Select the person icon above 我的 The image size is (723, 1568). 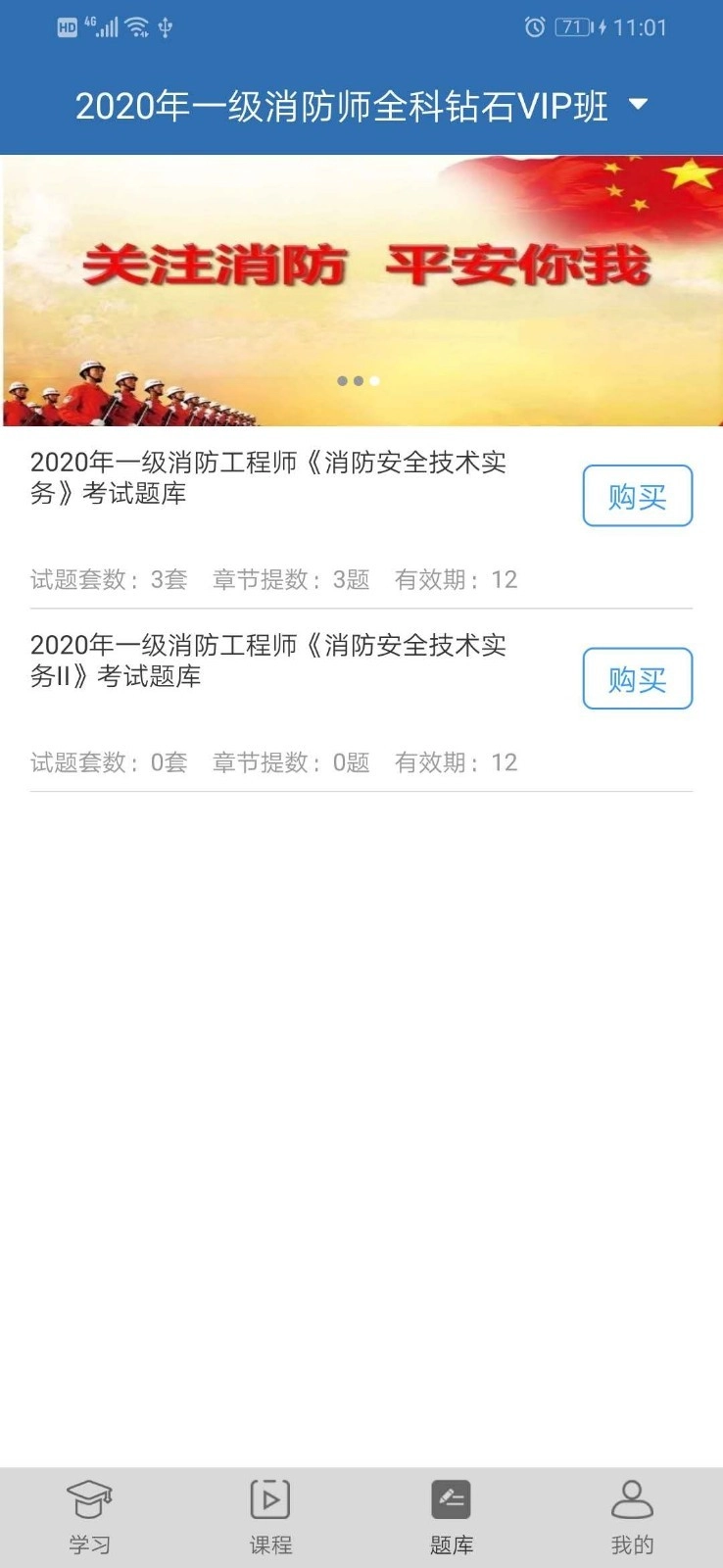click(x=632, y=1497)
